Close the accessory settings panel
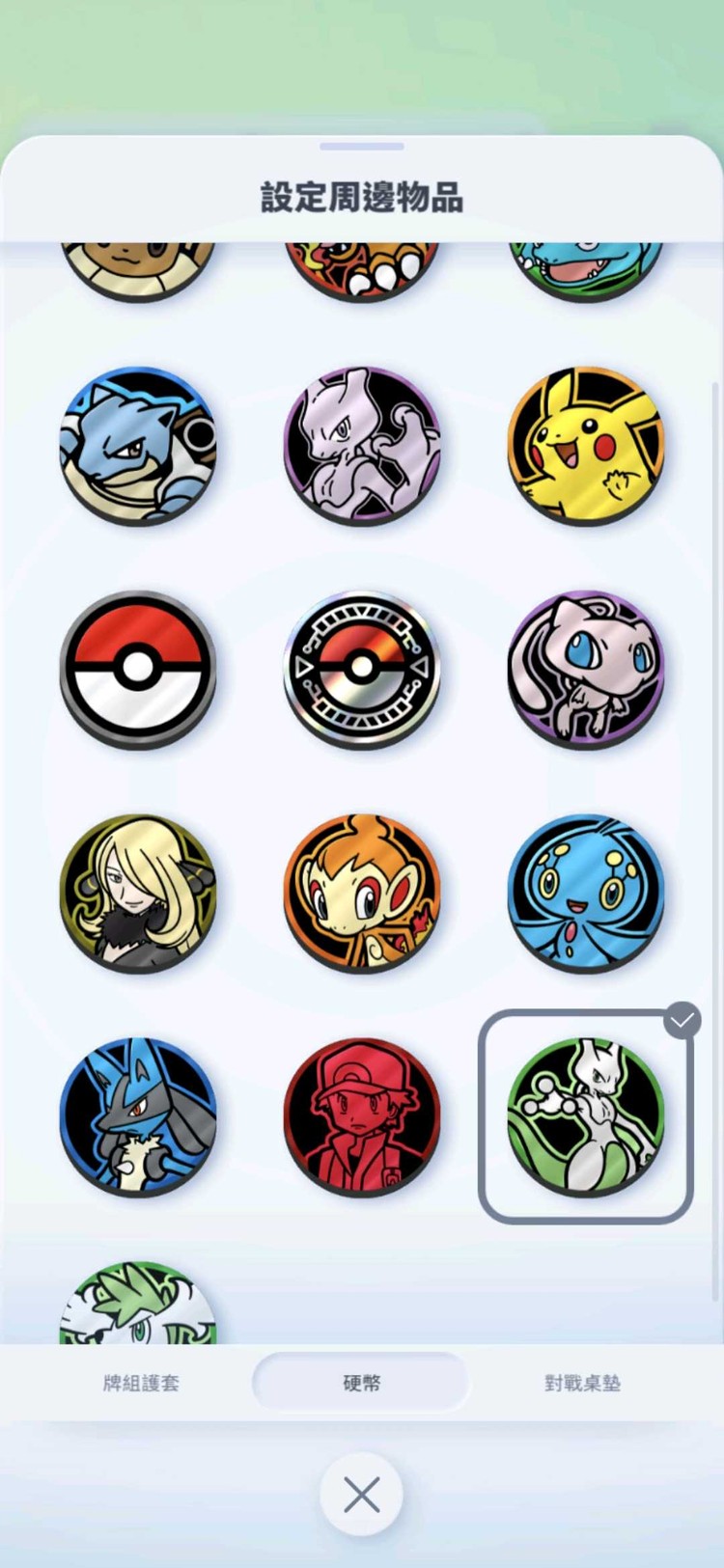This screenshot has height=1568, width=724. coord(362,1495)
